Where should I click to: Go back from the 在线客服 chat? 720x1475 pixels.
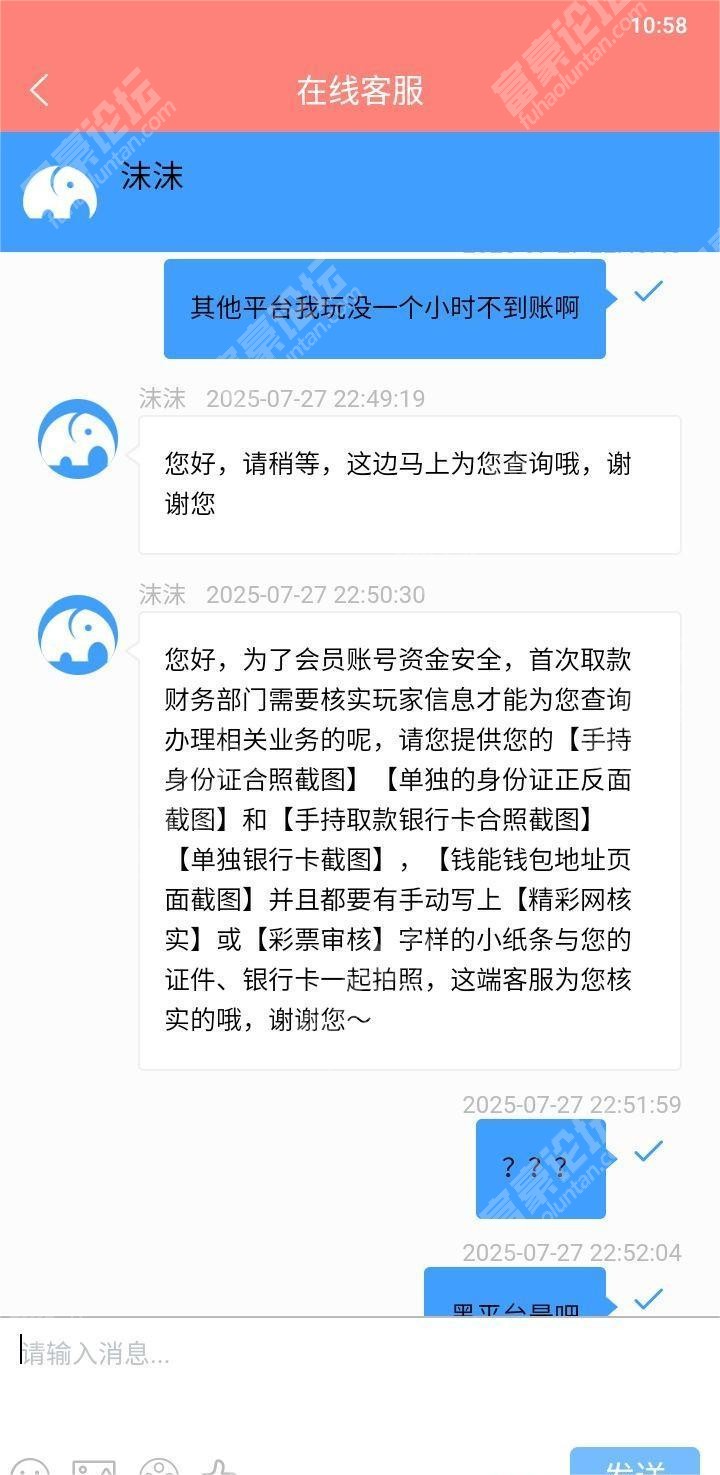(39, 90)
